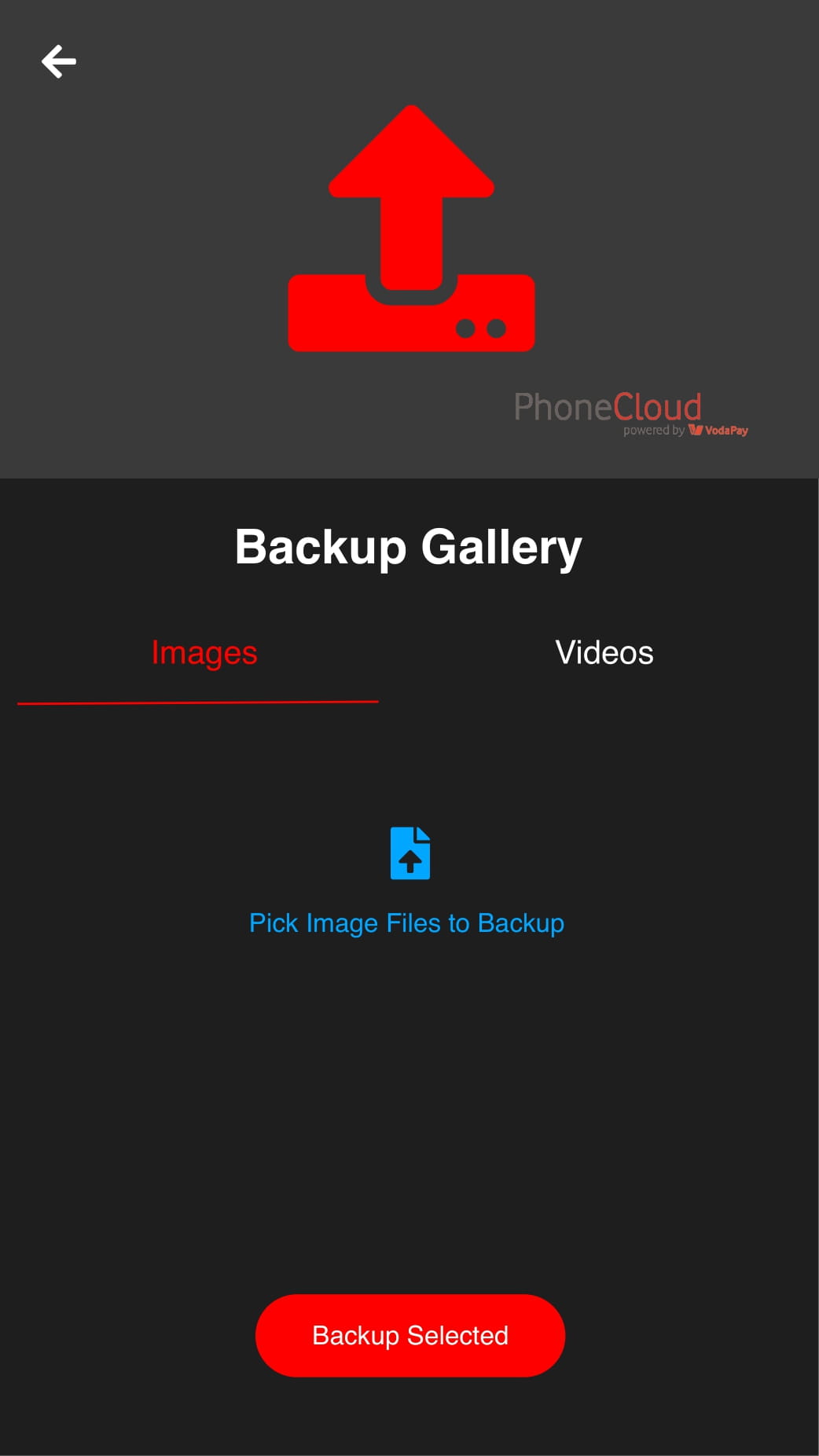Screen dimensions: 819x1456
Task: Tap the blue file upload icon
Action: 410,853
